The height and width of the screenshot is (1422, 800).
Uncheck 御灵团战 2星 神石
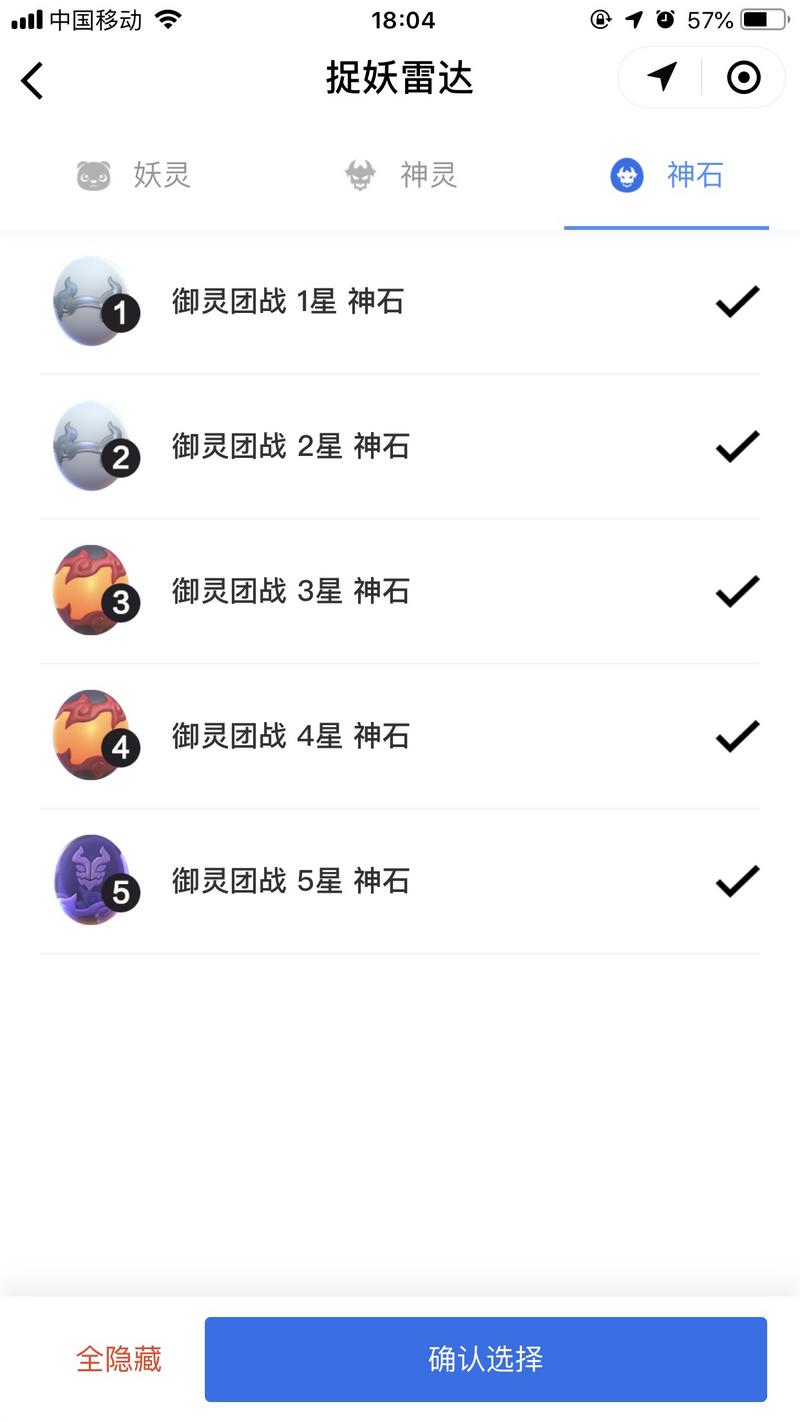737,446
